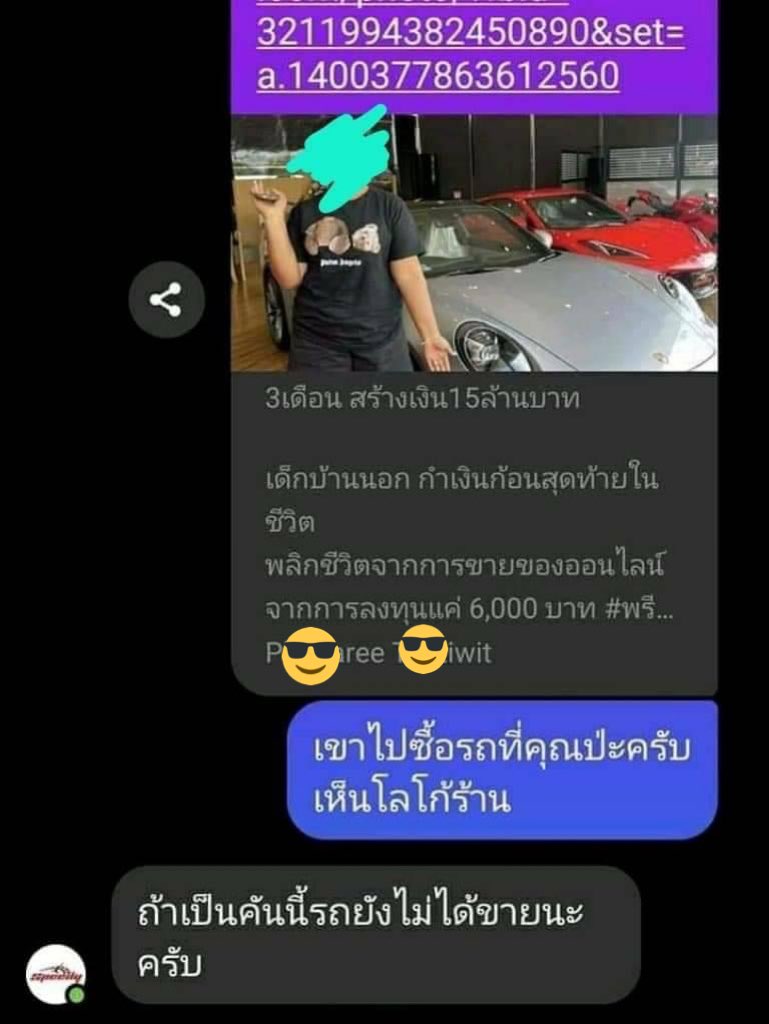769x1024 pixels.
Task: Open the underlined Facebook photo link
Action: click(x=470, y=54)
